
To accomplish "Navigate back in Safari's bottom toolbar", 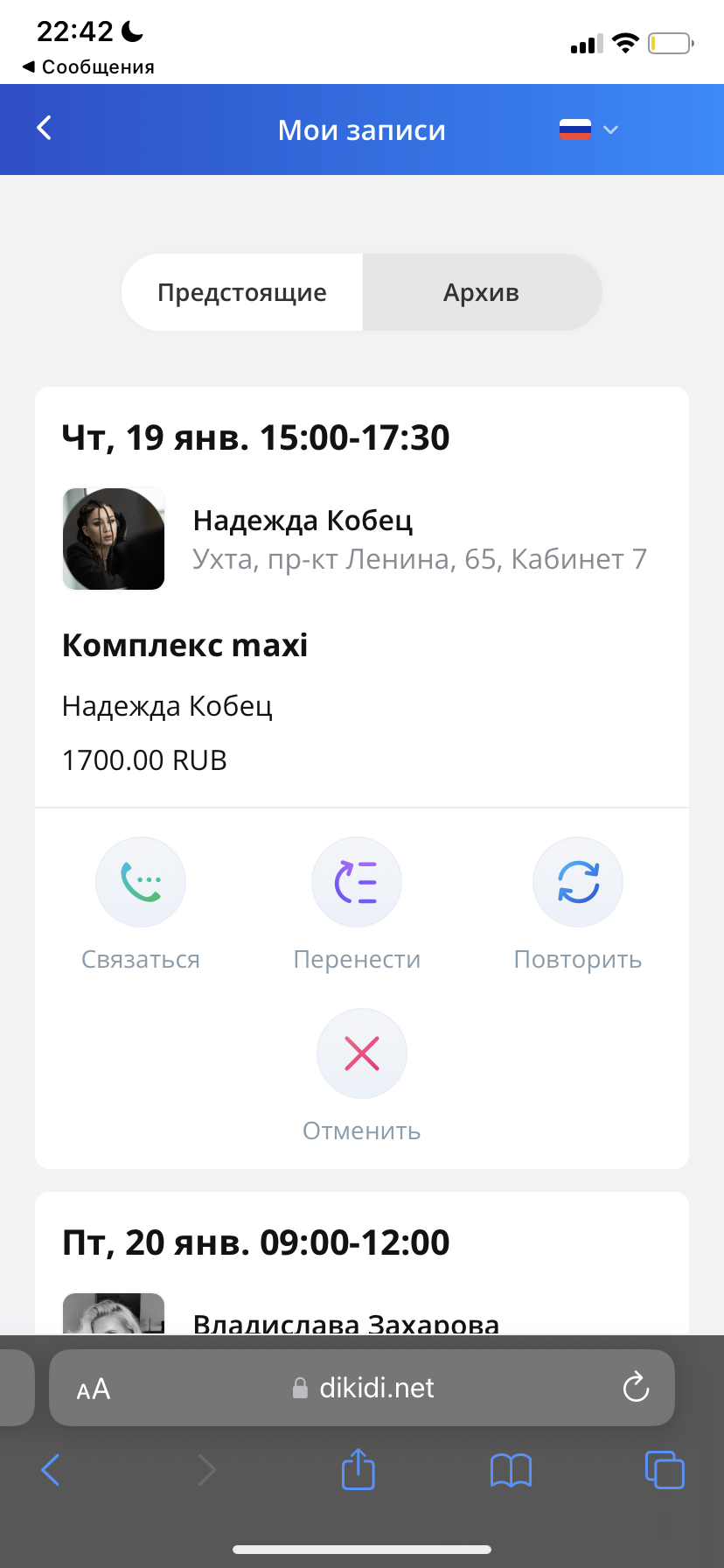I will pyautogui.click(x=51, y=1470).
